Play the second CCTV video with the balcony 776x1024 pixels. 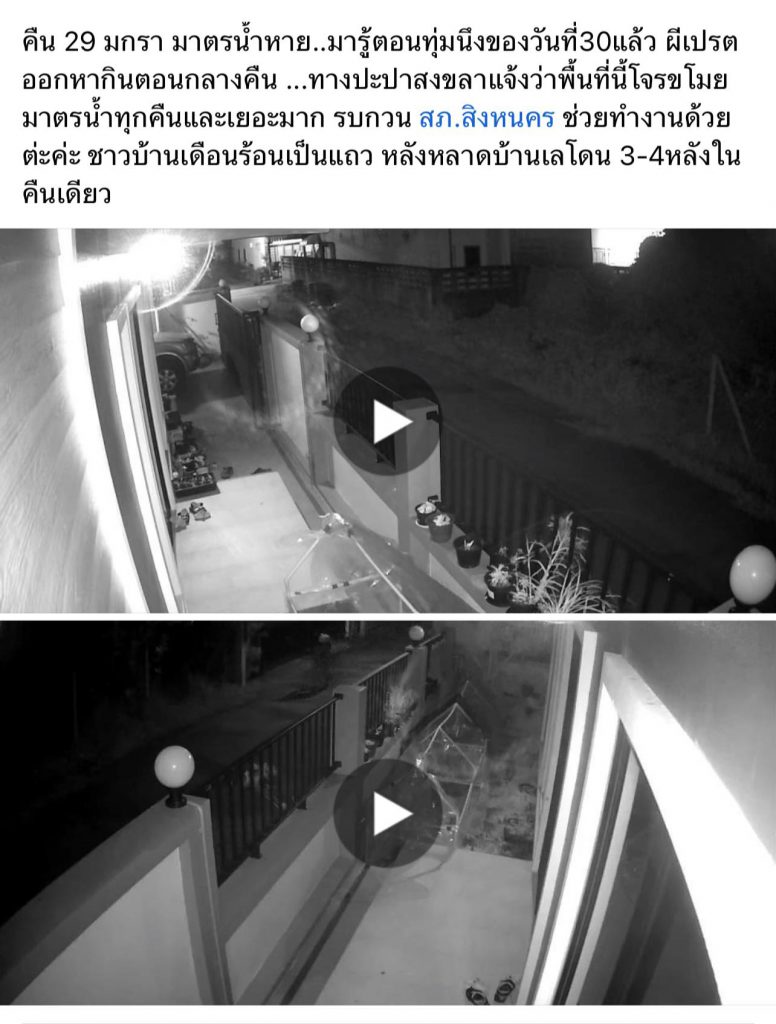pos(387,813)
